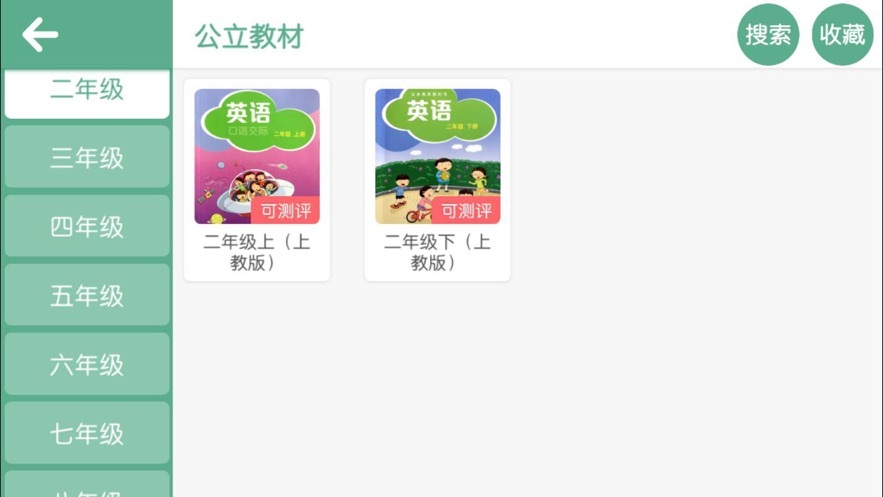Choose the 五年级 grade tab
883x497 pixels.
click(x=87, y=296)
